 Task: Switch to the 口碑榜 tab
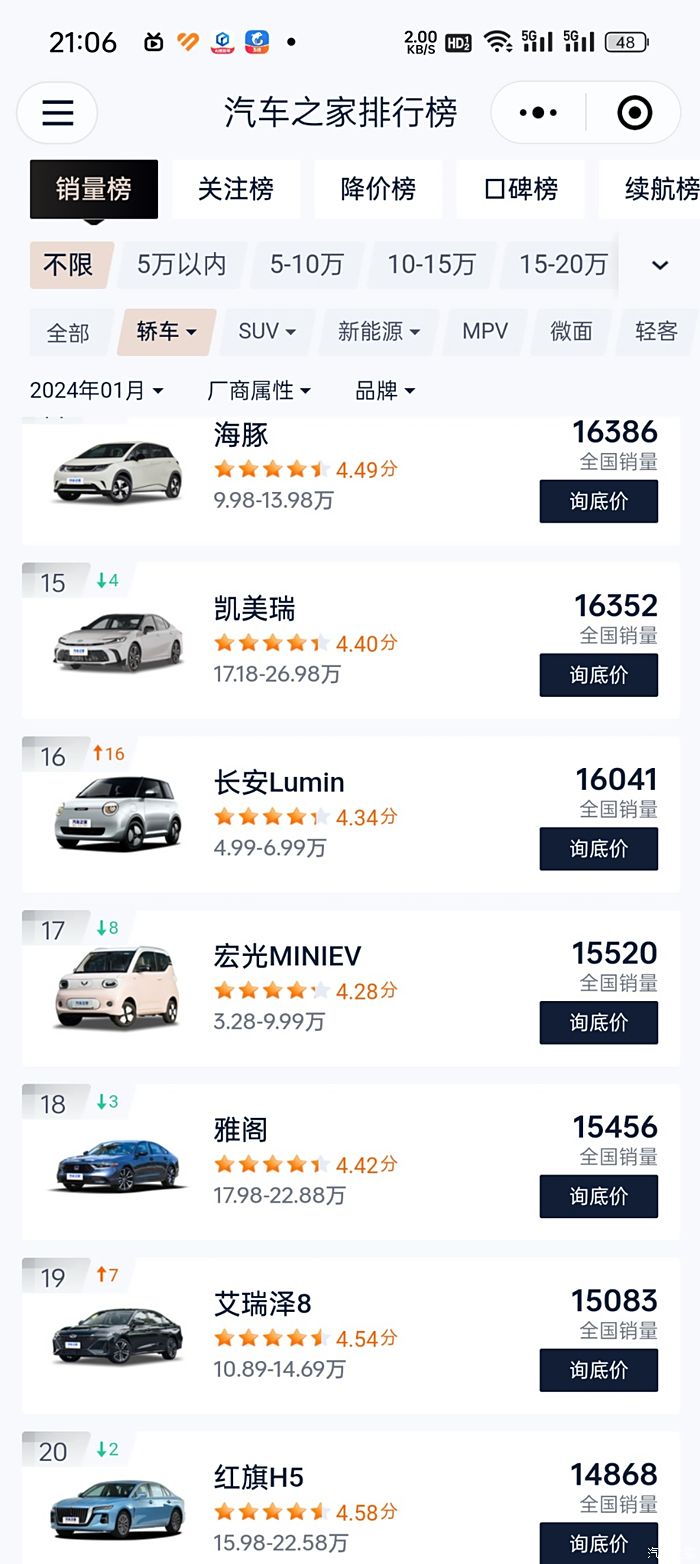(x=520, y=189)
